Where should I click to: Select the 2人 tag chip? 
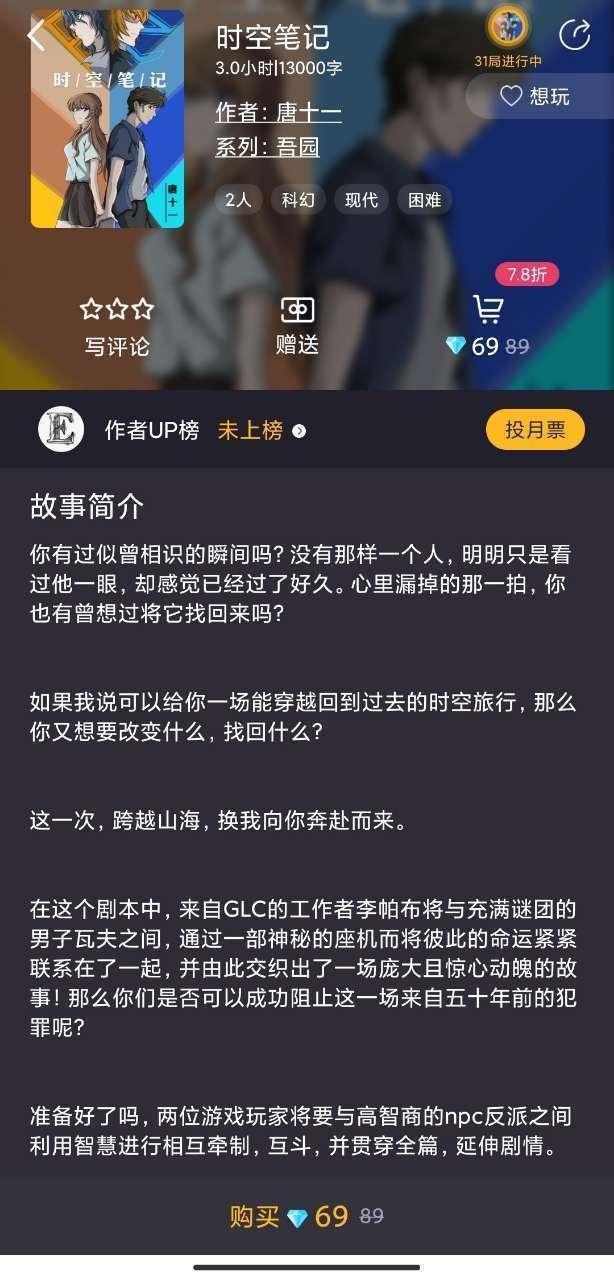(x=238, y=199)
